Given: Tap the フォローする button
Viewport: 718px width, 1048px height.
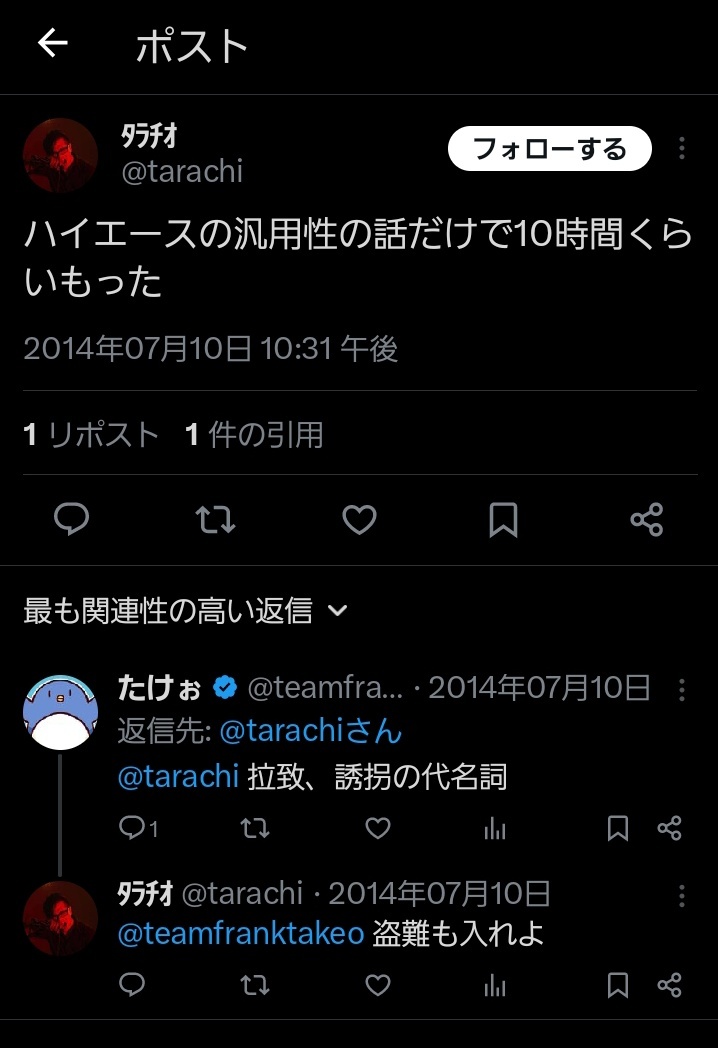Looking at the screenshot, I should tap(549, 150).
